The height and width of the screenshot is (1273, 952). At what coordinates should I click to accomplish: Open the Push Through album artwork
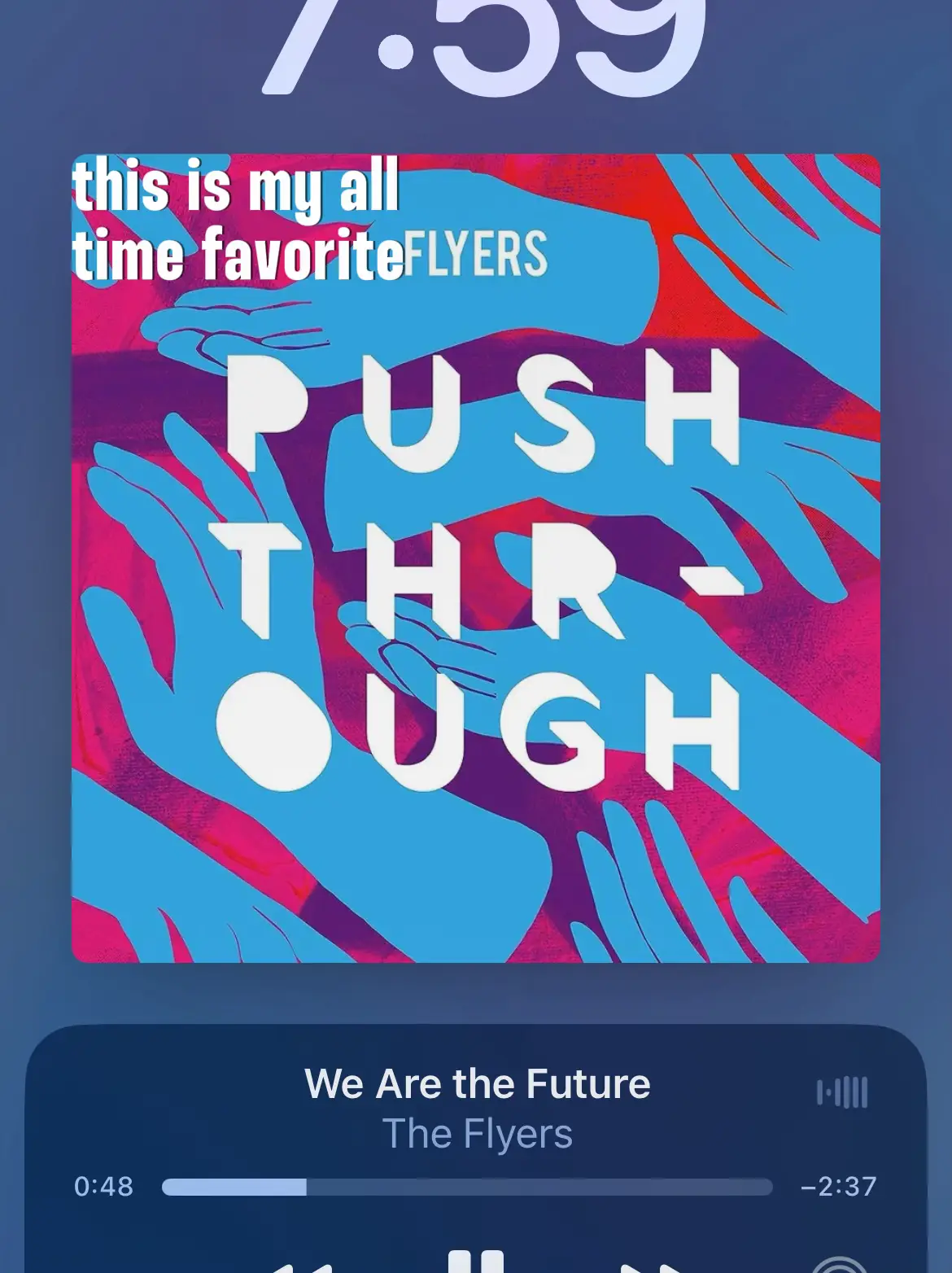point(476,558)
